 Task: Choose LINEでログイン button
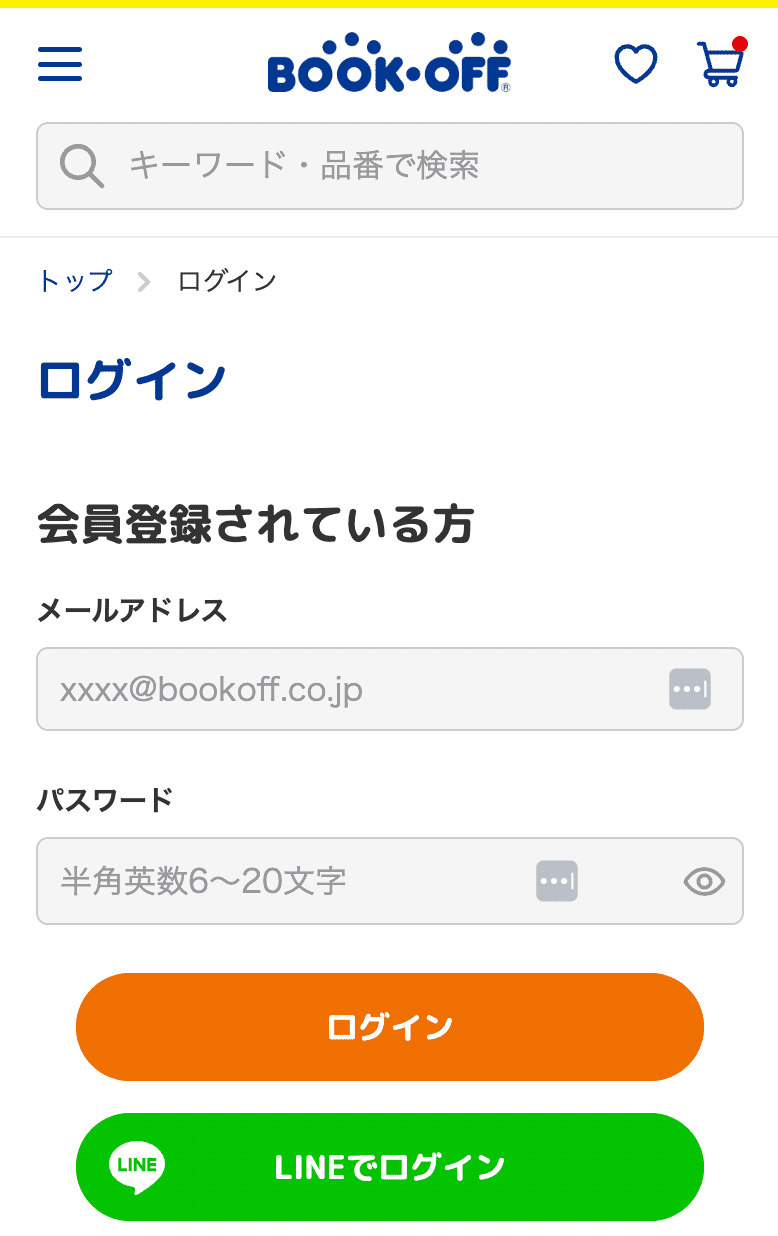[x=390, y=1167]
